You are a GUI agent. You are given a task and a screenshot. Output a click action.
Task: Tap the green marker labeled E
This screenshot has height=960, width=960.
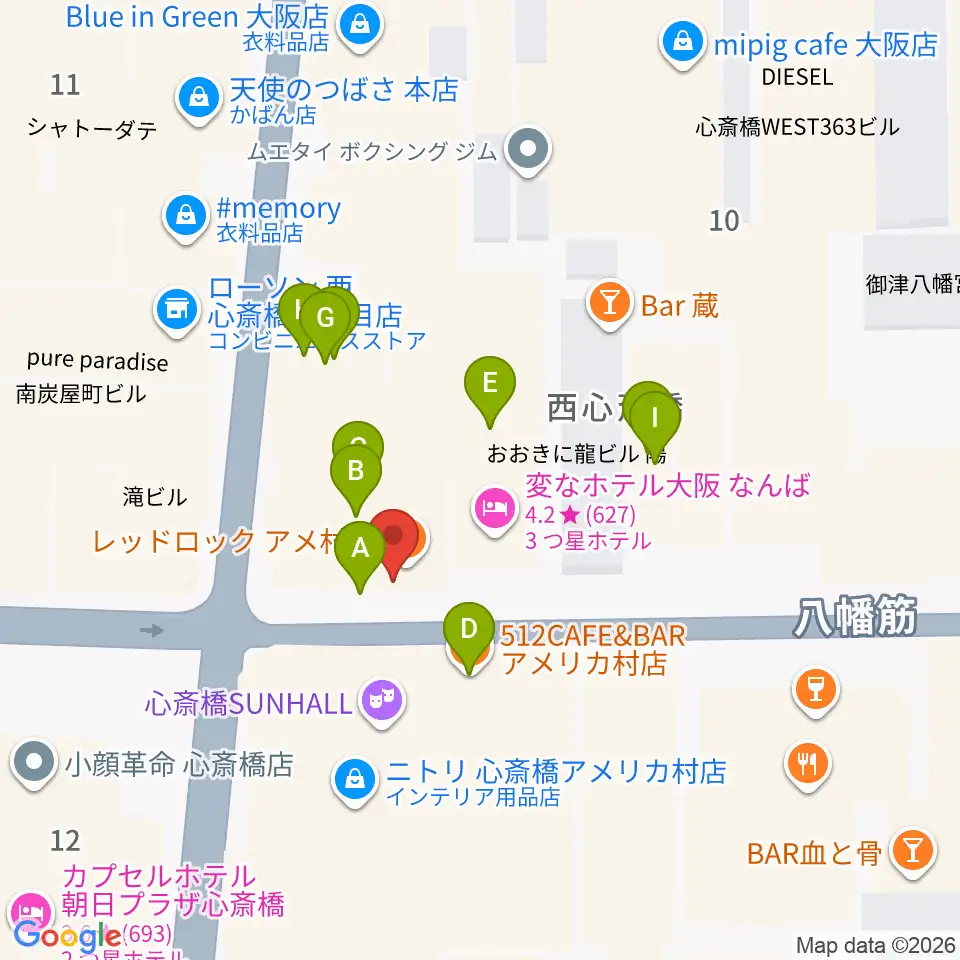(x=490, y=389)
